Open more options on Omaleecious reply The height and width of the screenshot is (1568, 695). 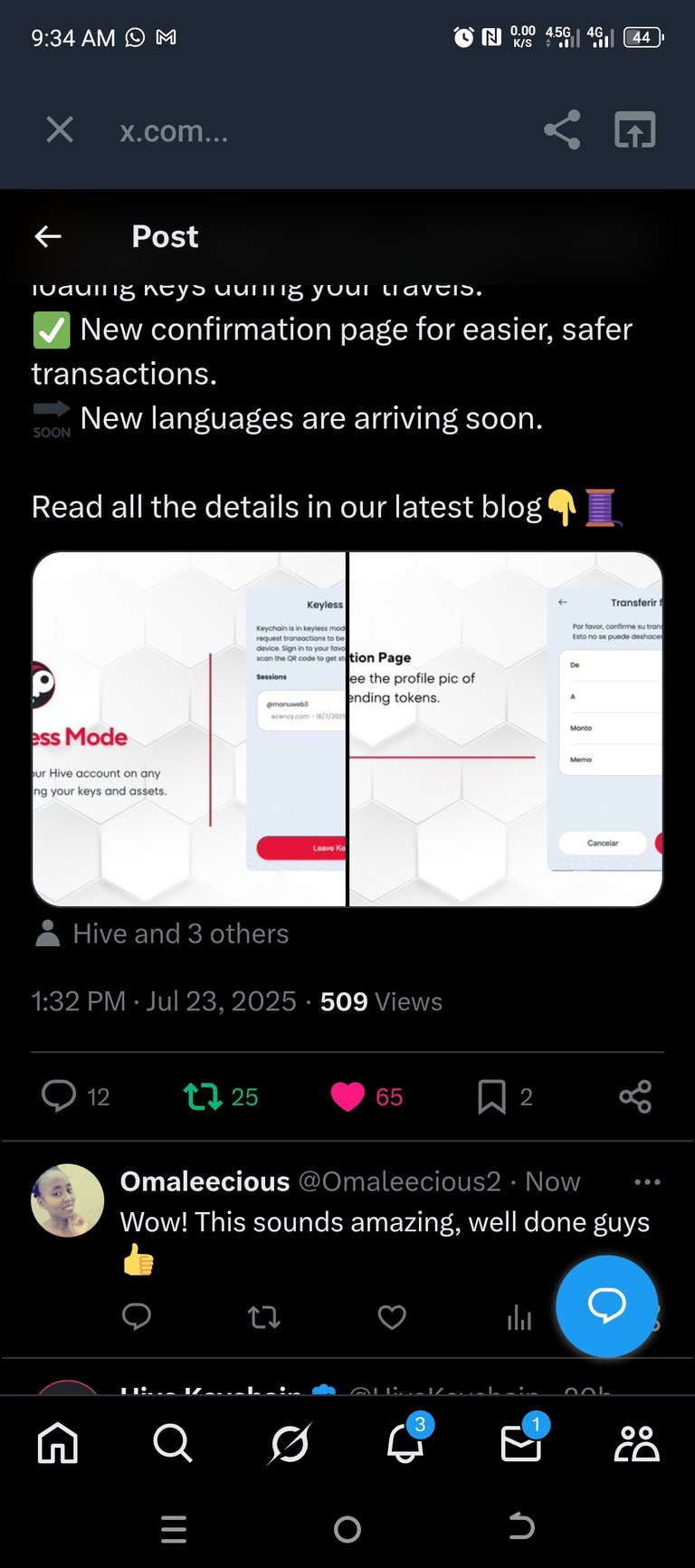648,1181
